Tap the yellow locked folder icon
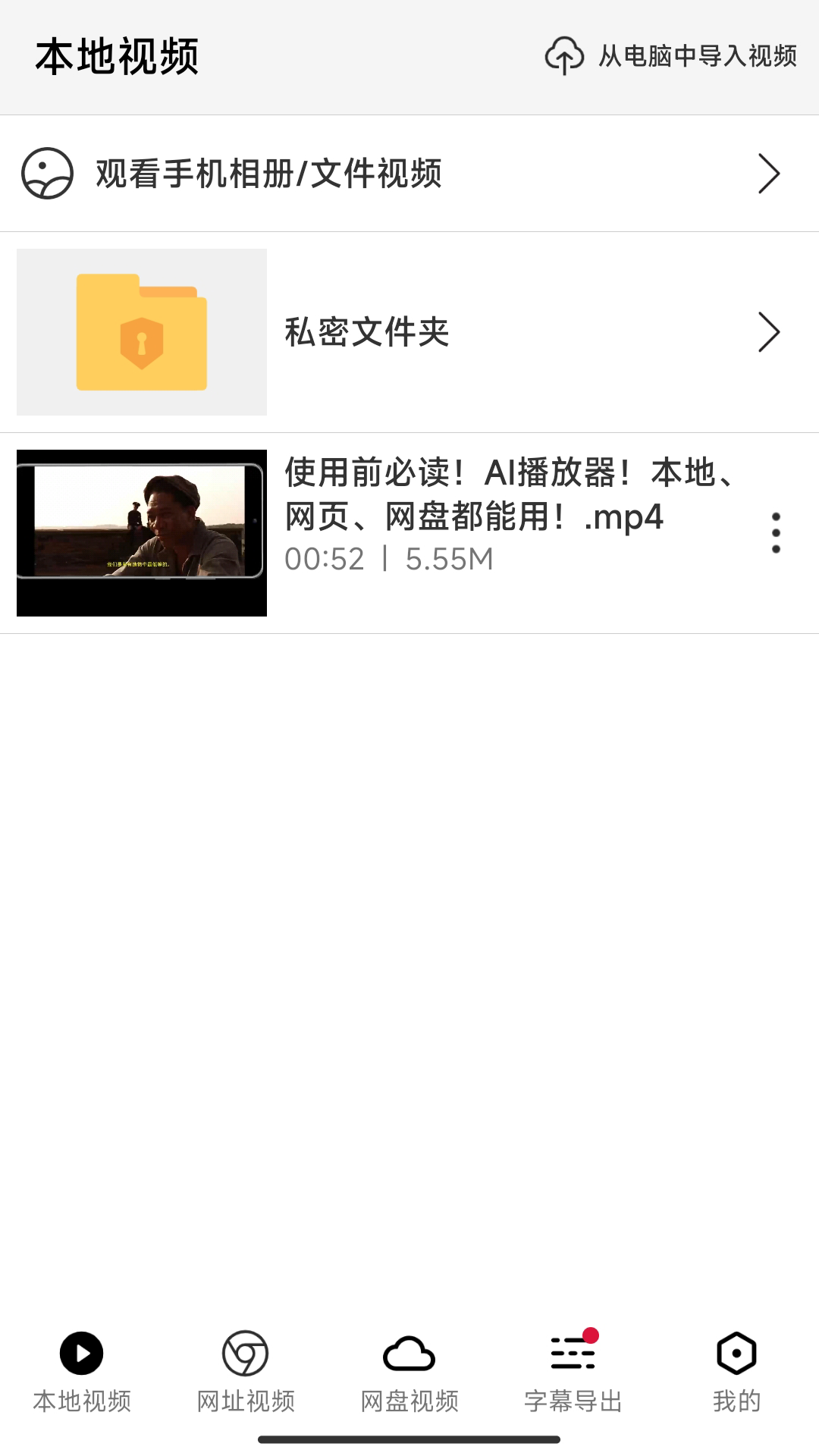Viewport: 819px width, 1456px height. tap(141, 331)
